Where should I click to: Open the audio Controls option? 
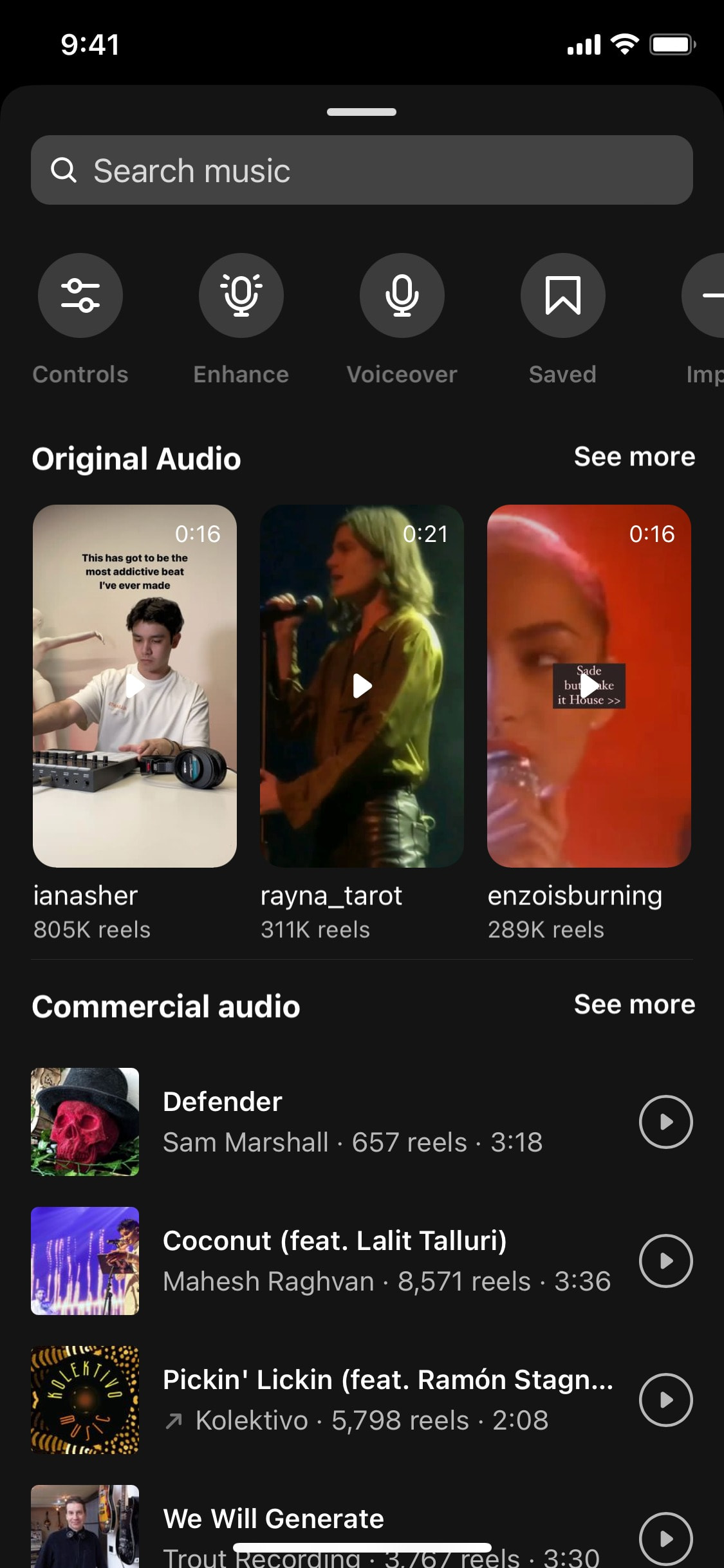pos(80,295)
